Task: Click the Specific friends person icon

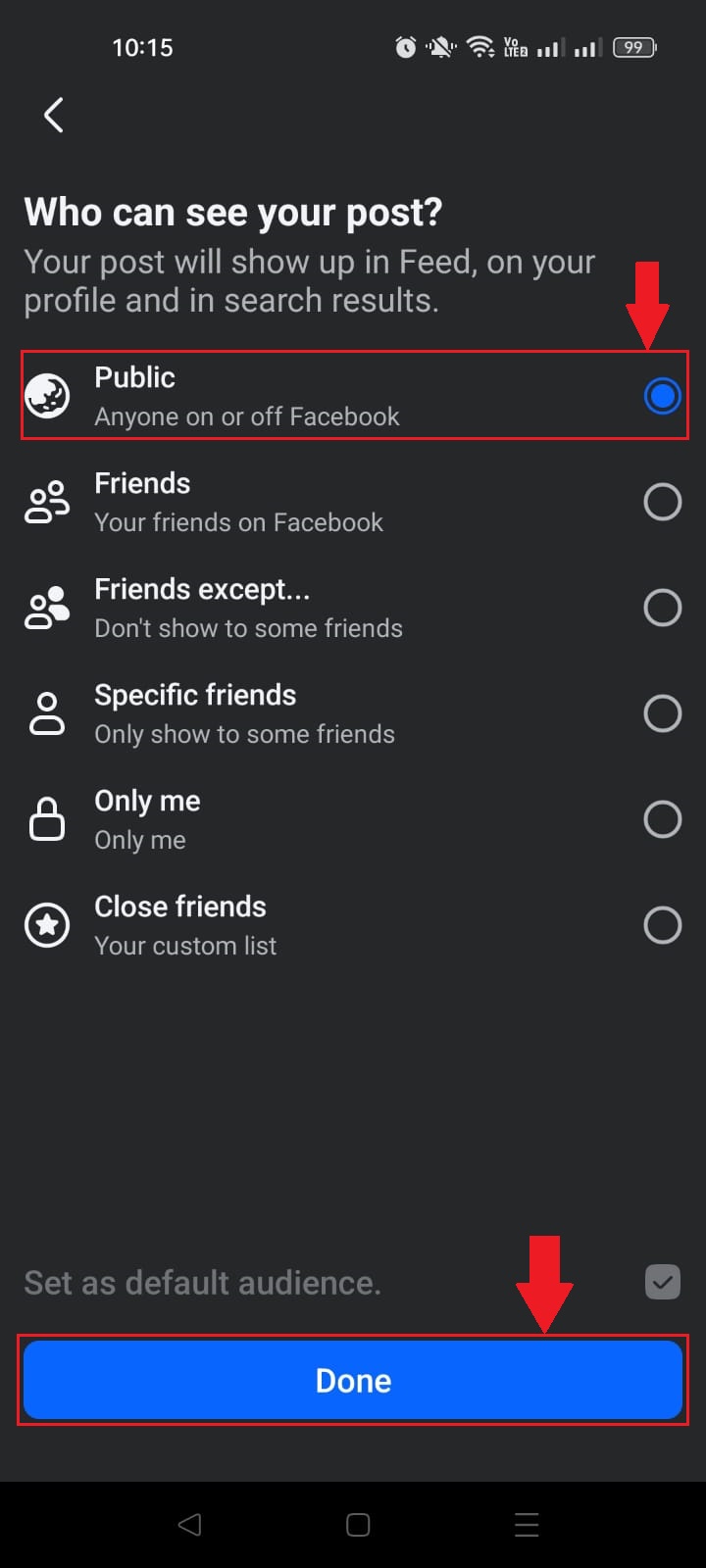Action: click(x=47, y=713)
